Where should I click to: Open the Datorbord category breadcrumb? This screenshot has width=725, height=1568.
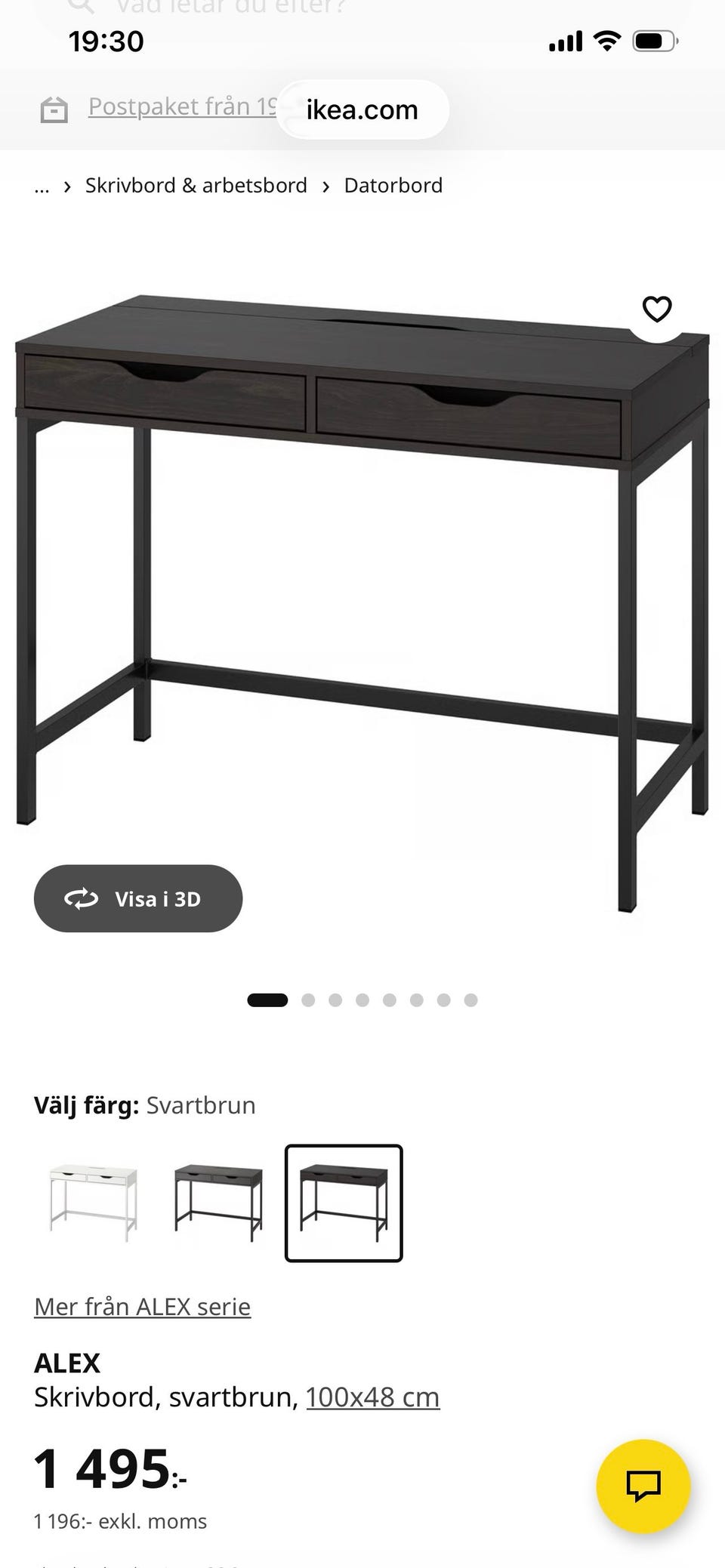(393, 185)
